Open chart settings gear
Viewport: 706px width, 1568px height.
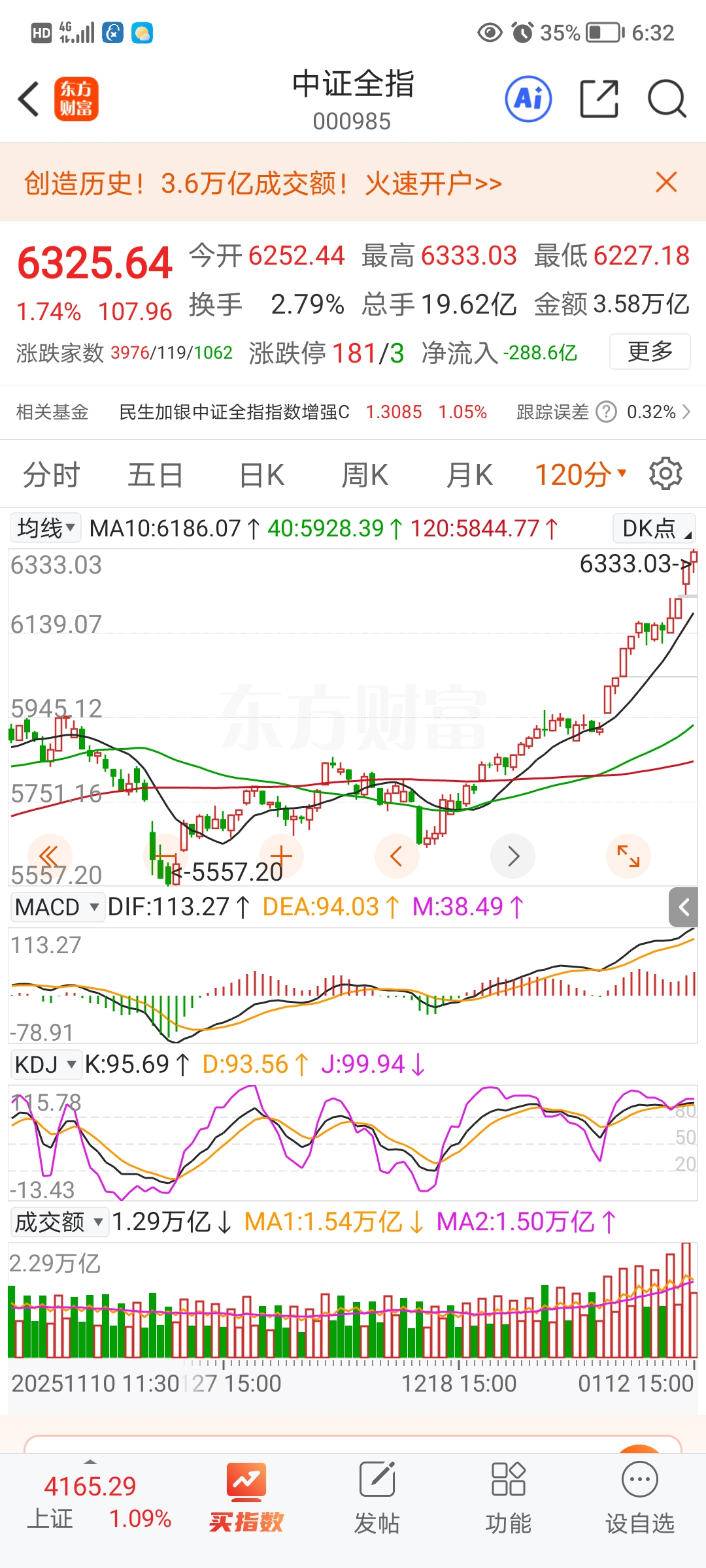(665, 474)
